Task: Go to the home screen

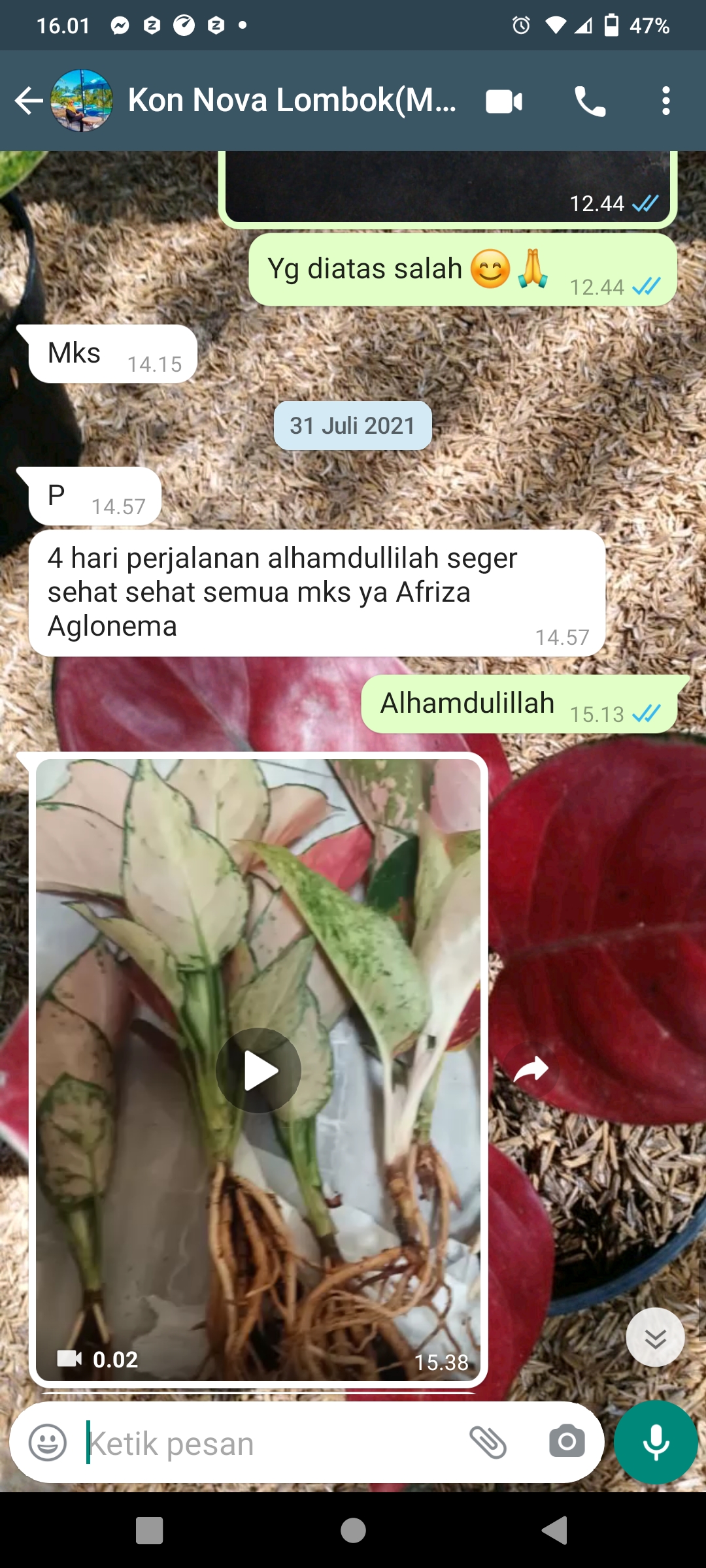Action: pyautogui.click(x=353, y=1530)
